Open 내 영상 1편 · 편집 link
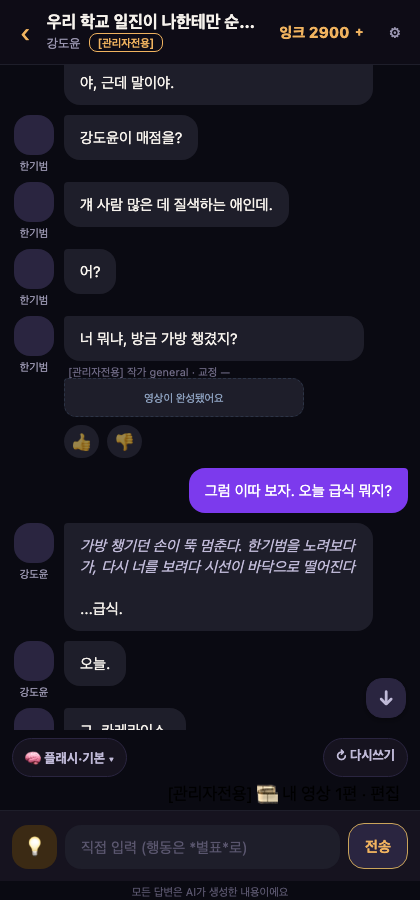This screenshot has width=420, height=900. click(283, 794)
